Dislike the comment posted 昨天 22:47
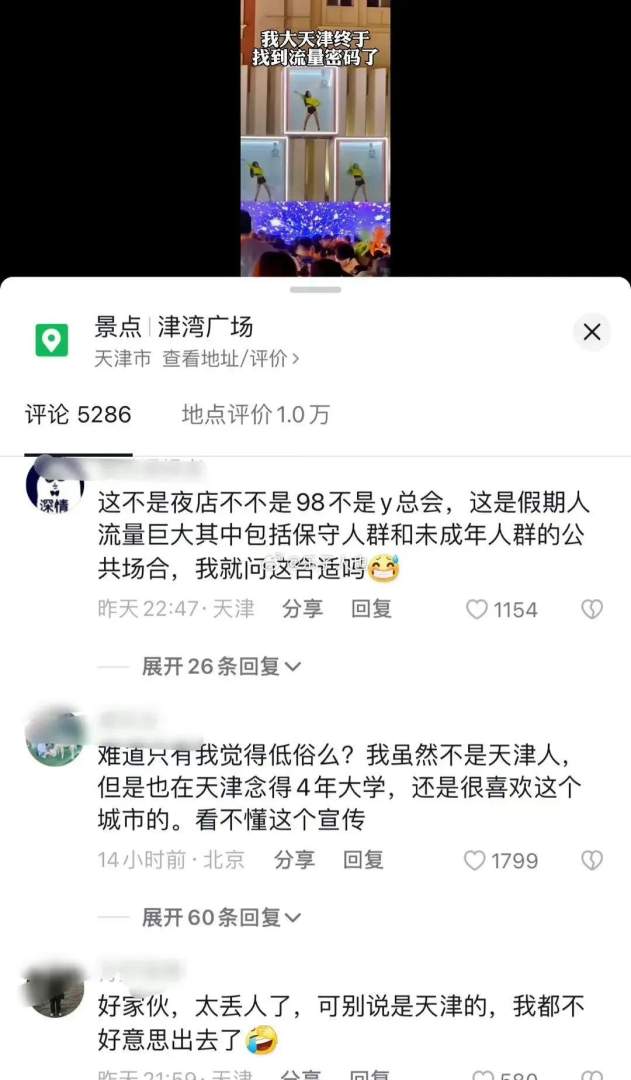631x1080 pixels. click(592, 609)
